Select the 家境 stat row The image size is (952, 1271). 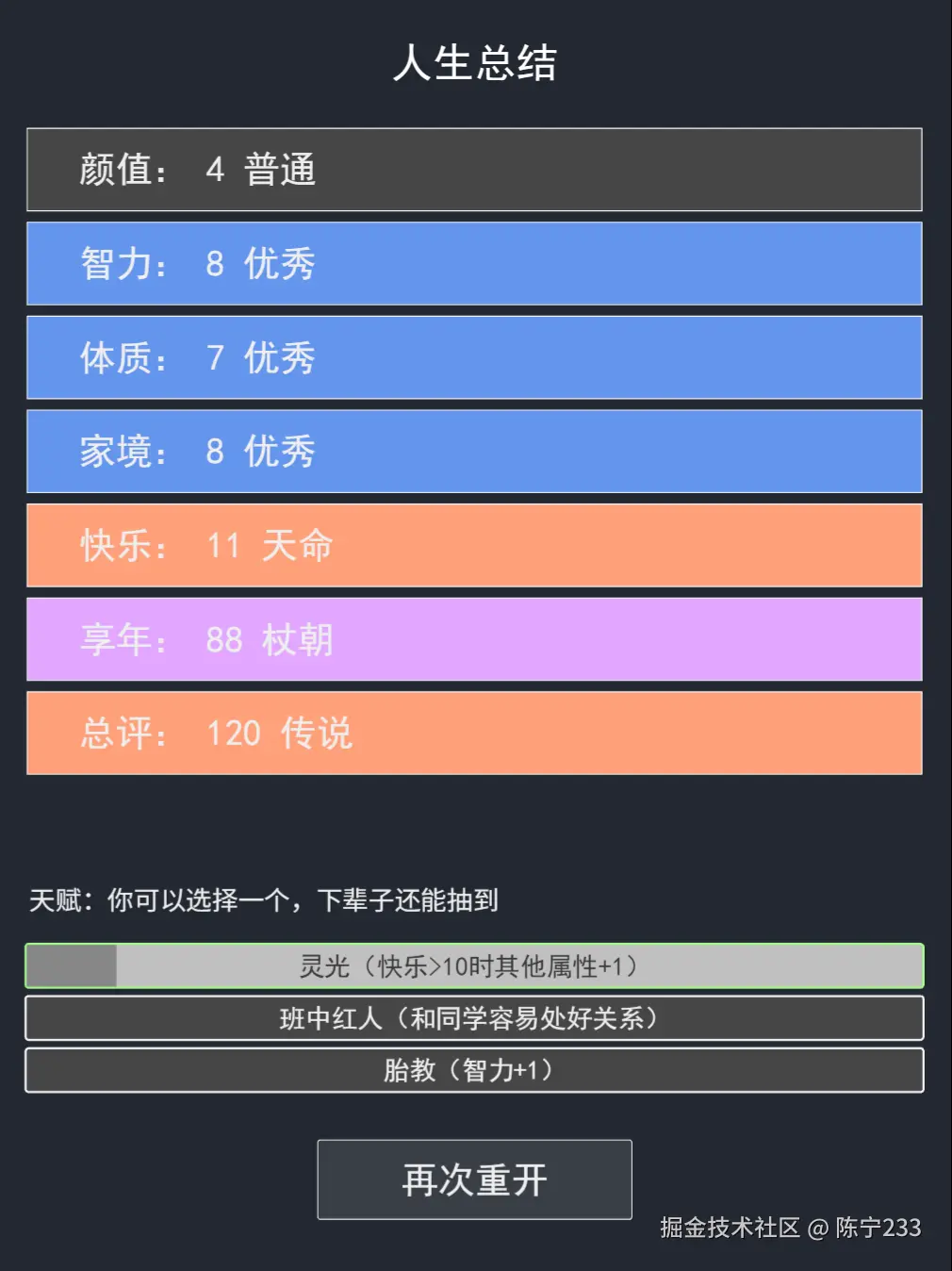tap(475, 452)
